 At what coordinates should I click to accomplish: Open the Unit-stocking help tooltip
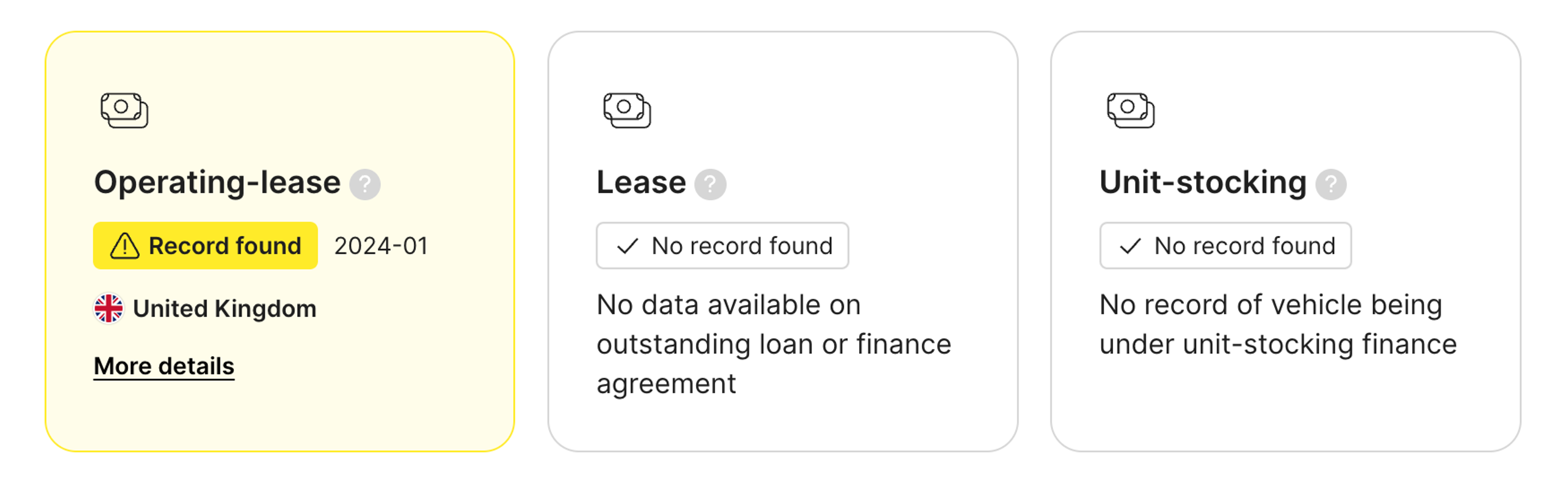click(x=1331, y=184)
